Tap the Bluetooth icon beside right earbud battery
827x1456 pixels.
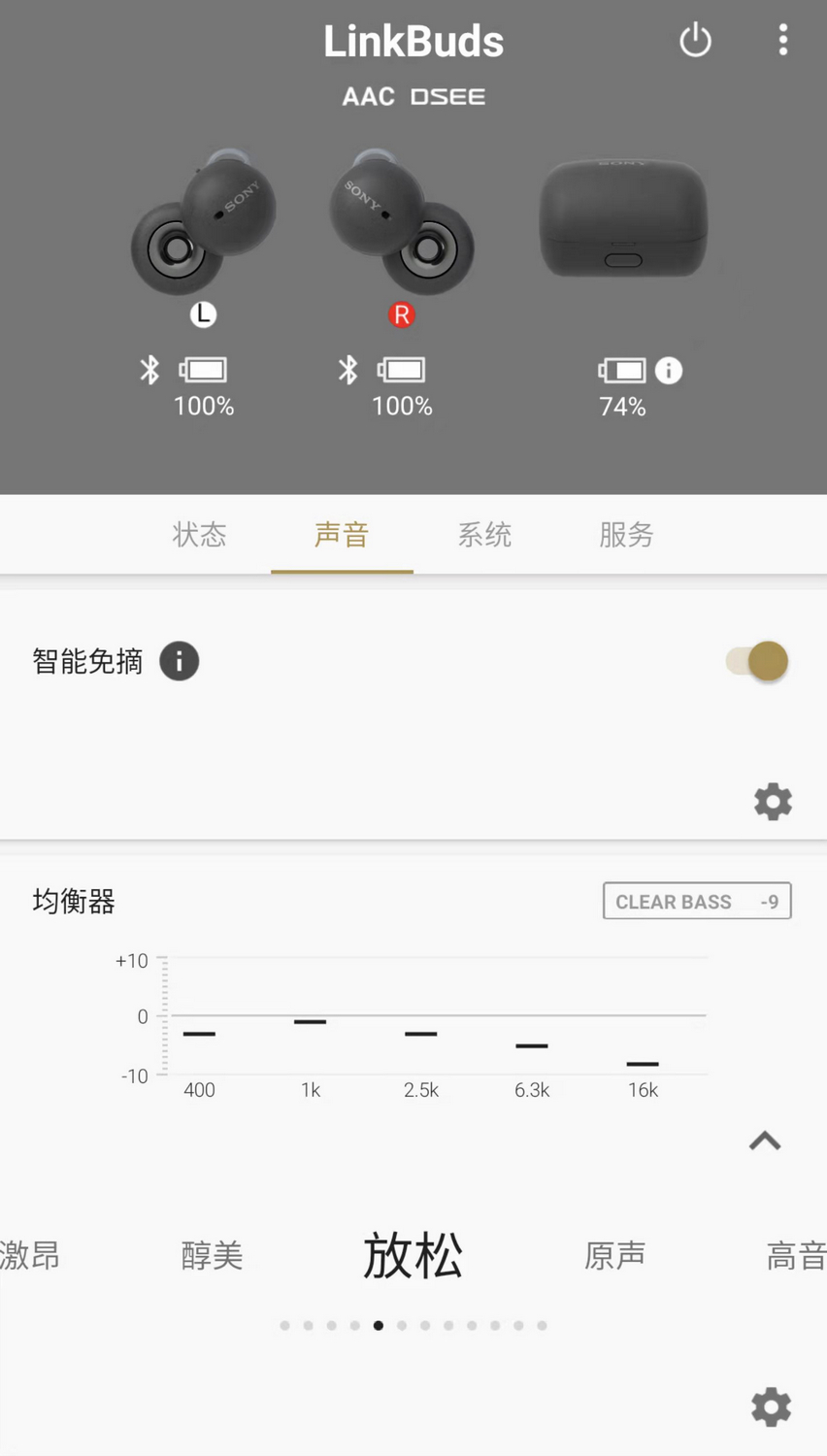point(348,370)
